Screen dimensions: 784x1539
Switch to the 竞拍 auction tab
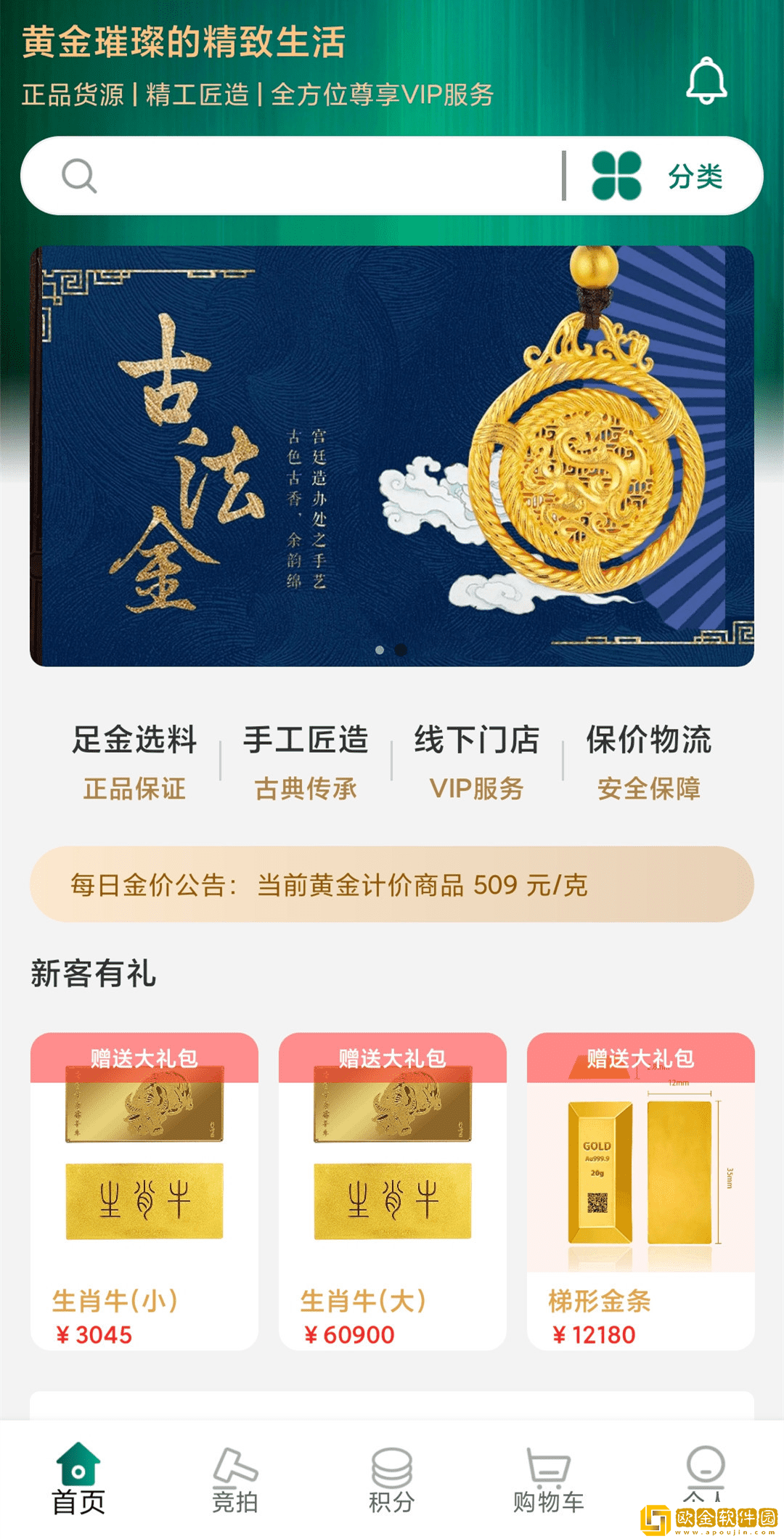235,1478
